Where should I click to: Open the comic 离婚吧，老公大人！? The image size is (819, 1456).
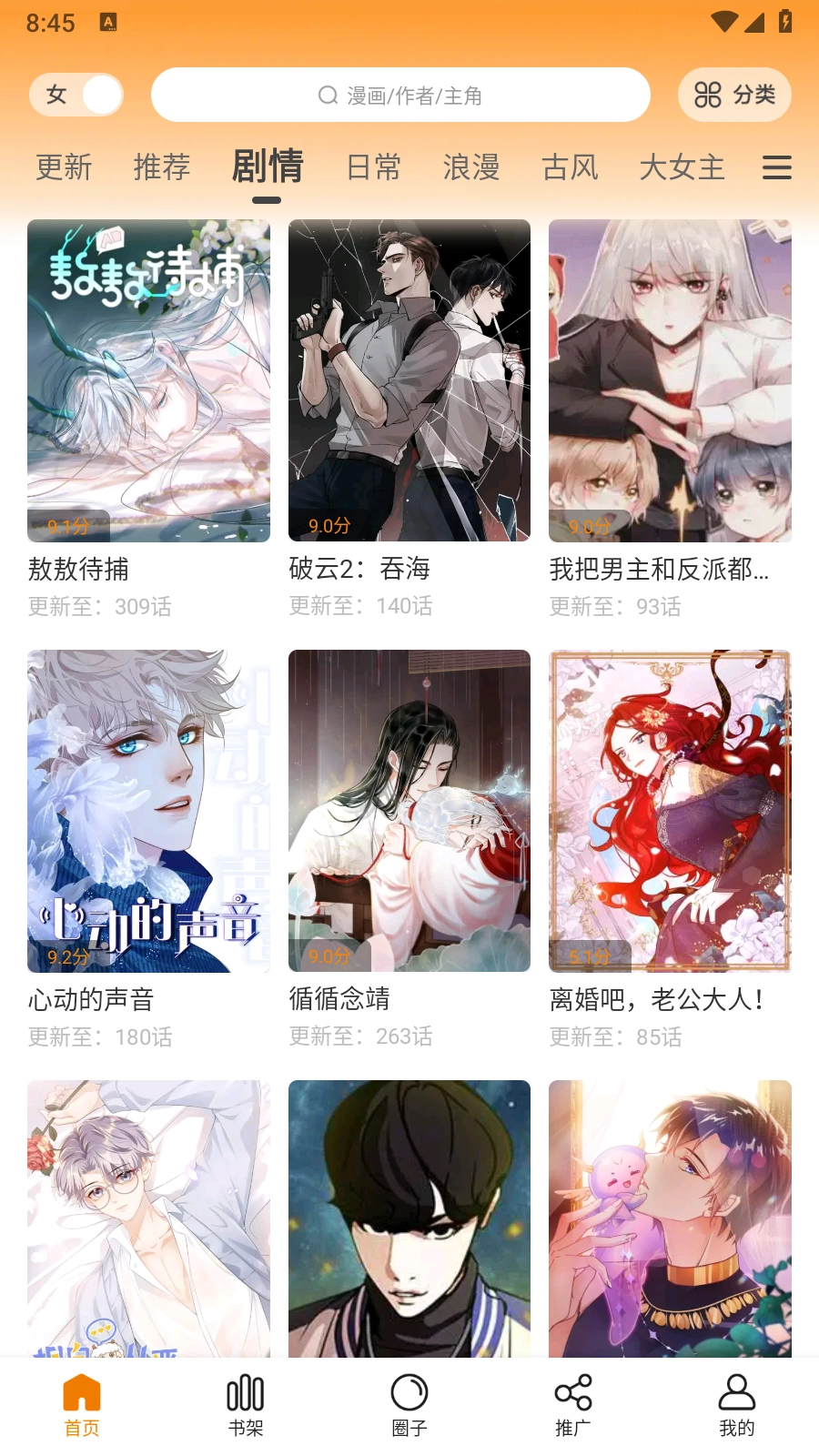coord(670,811)
